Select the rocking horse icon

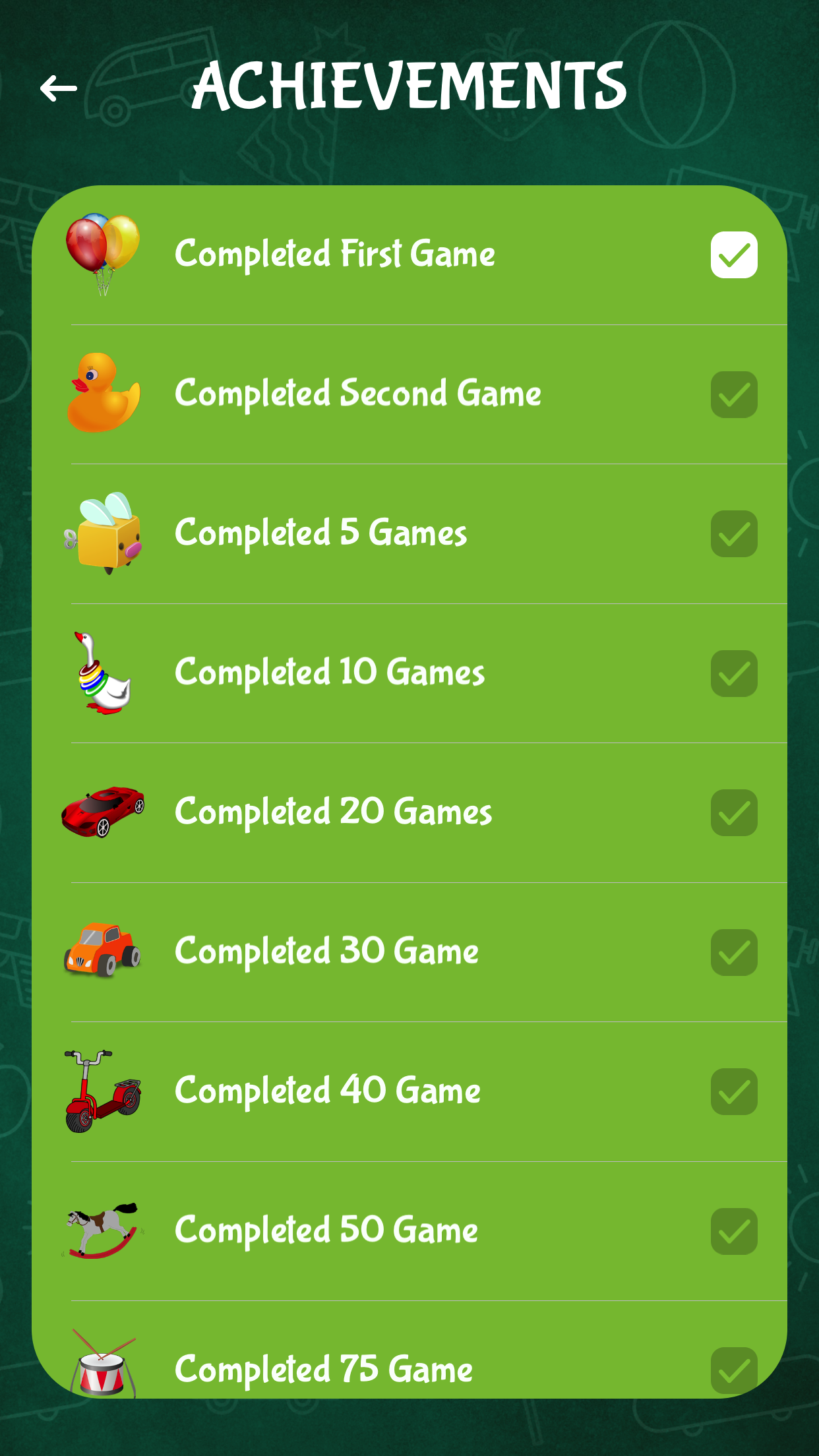(x=106, y=1230)
